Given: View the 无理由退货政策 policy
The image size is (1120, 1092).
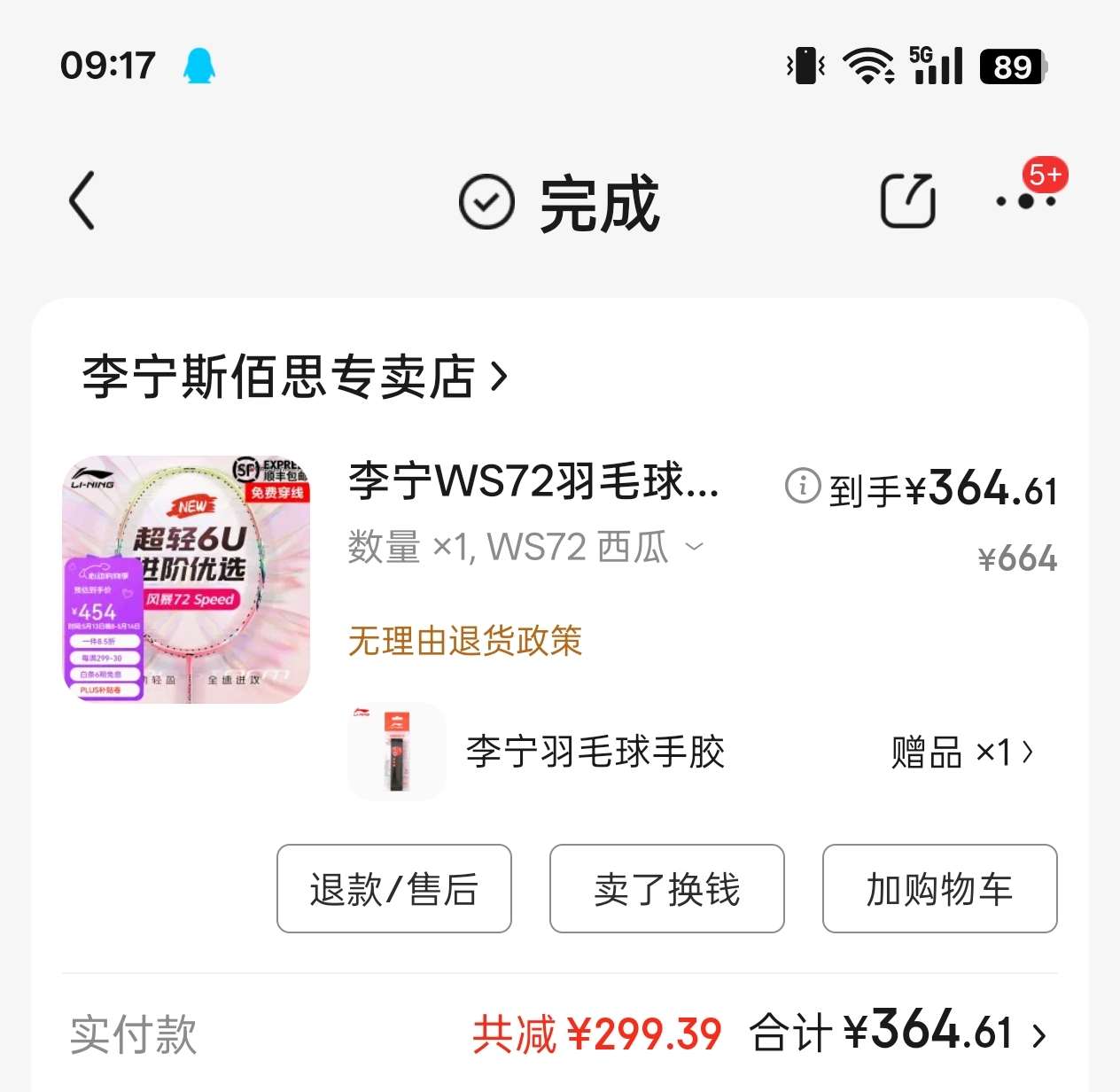Looking at the screenshot, I should pos(465,641).
